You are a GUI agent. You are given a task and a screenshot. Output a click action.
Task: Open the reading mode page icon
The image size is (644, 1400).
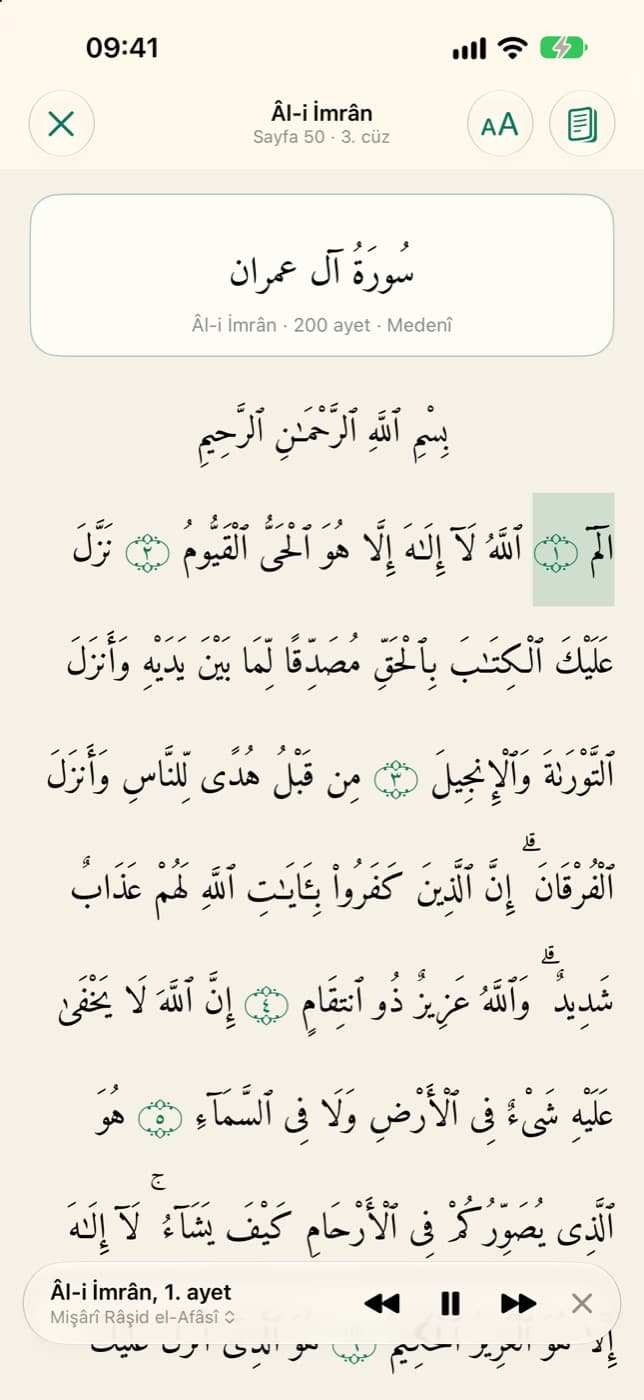581,124
